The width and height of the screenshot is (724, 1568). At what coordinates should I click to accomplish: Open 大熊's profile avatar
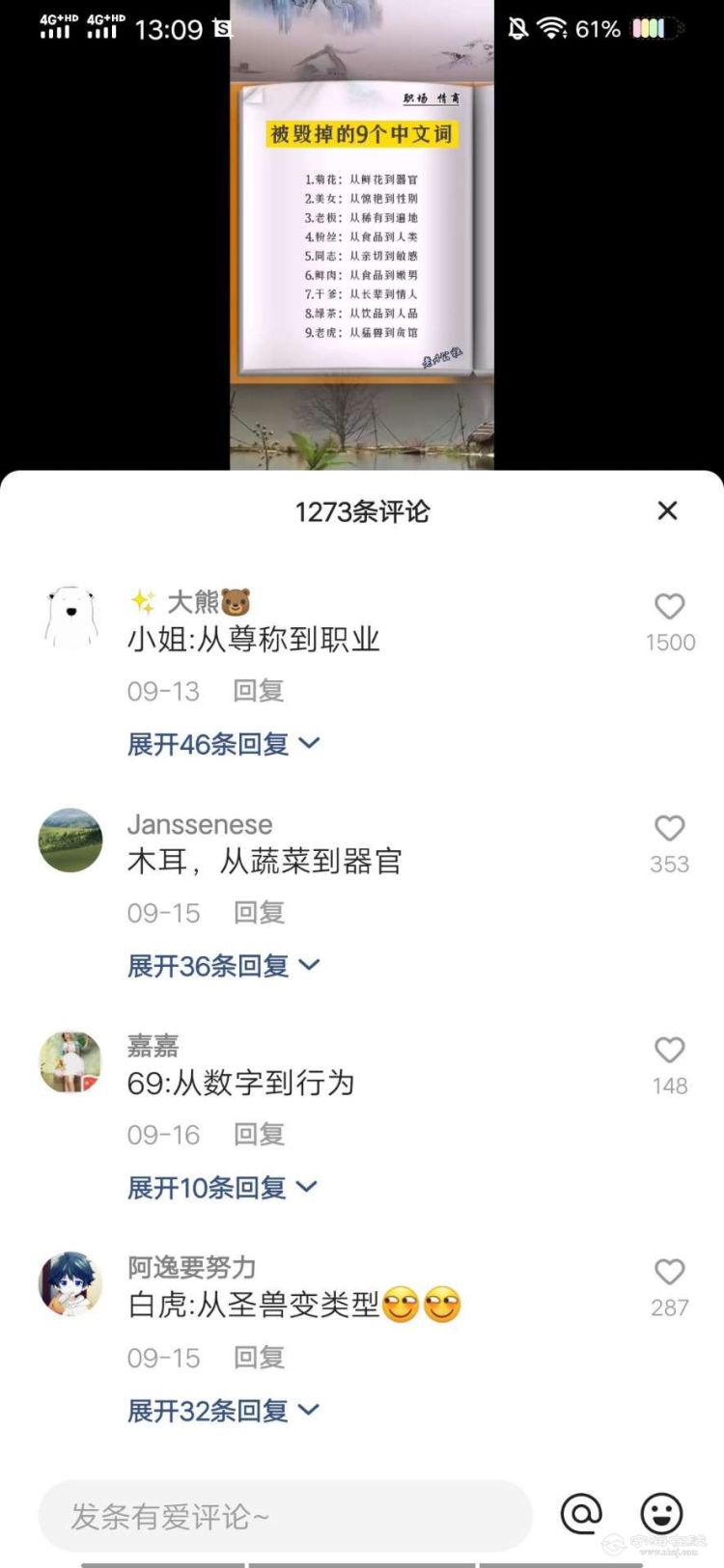70,618
